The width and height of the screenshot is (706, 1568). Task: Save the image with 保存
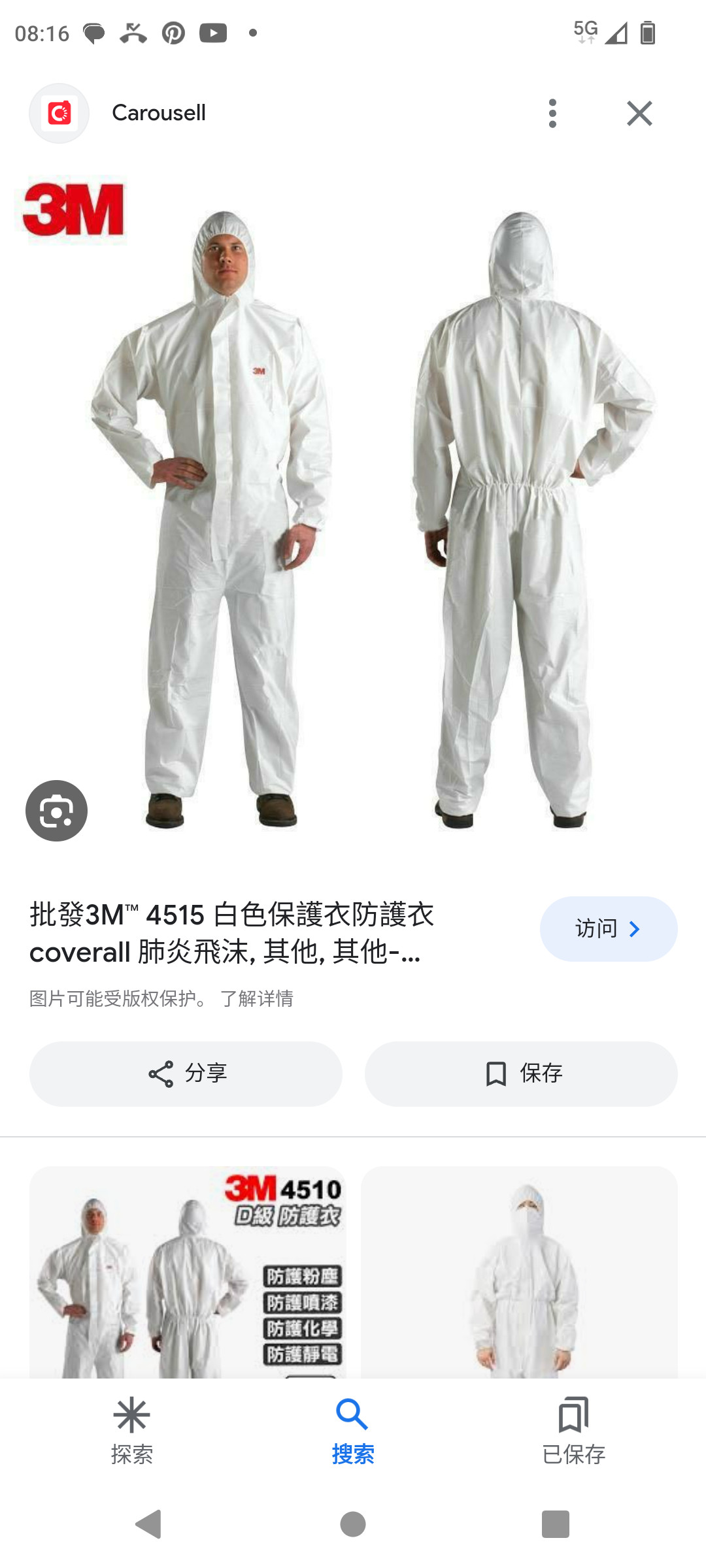point(521,1073)
